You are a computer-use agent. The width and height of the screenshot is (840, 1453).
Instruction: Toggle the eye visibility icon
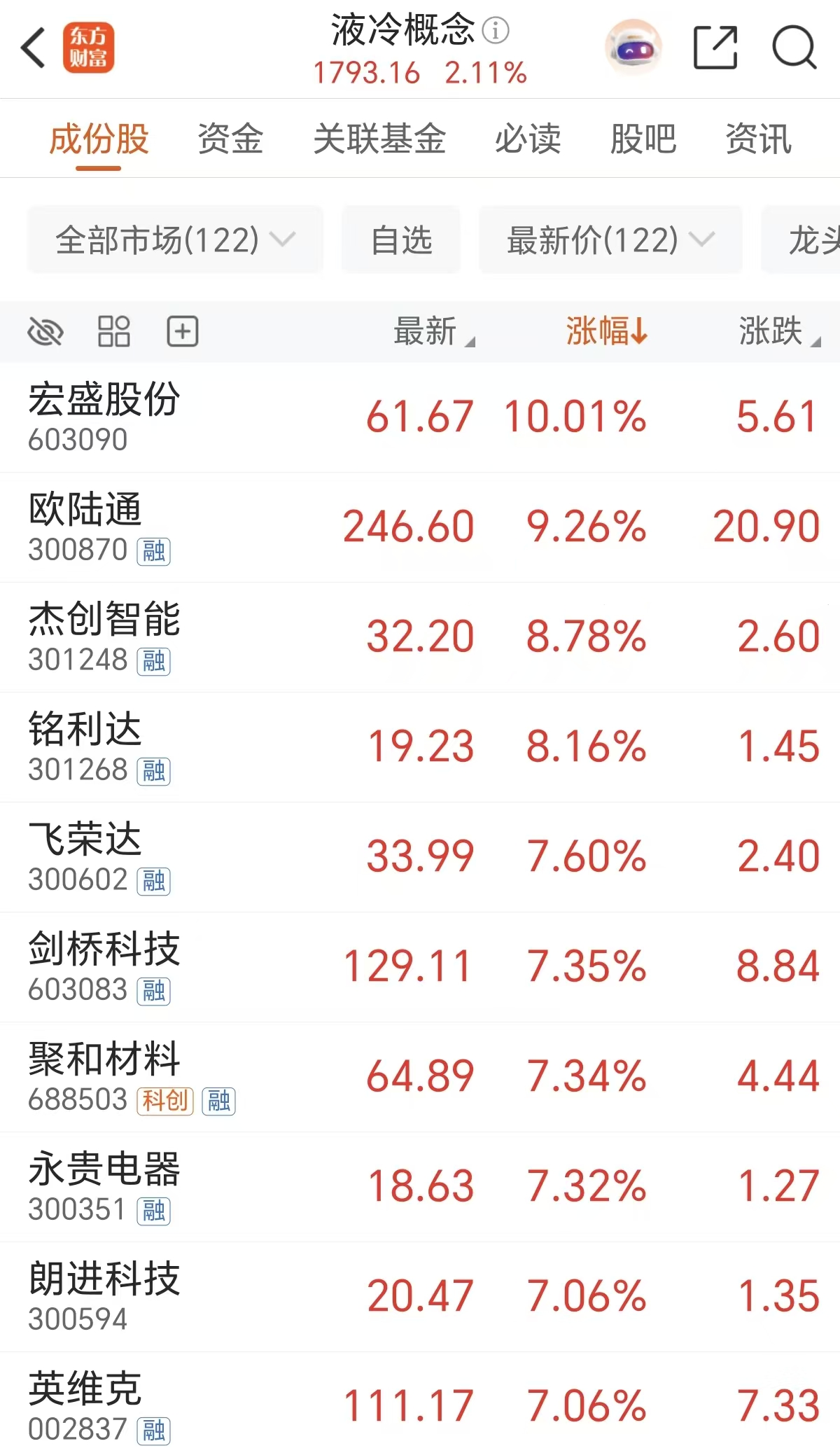pos(45,331)
